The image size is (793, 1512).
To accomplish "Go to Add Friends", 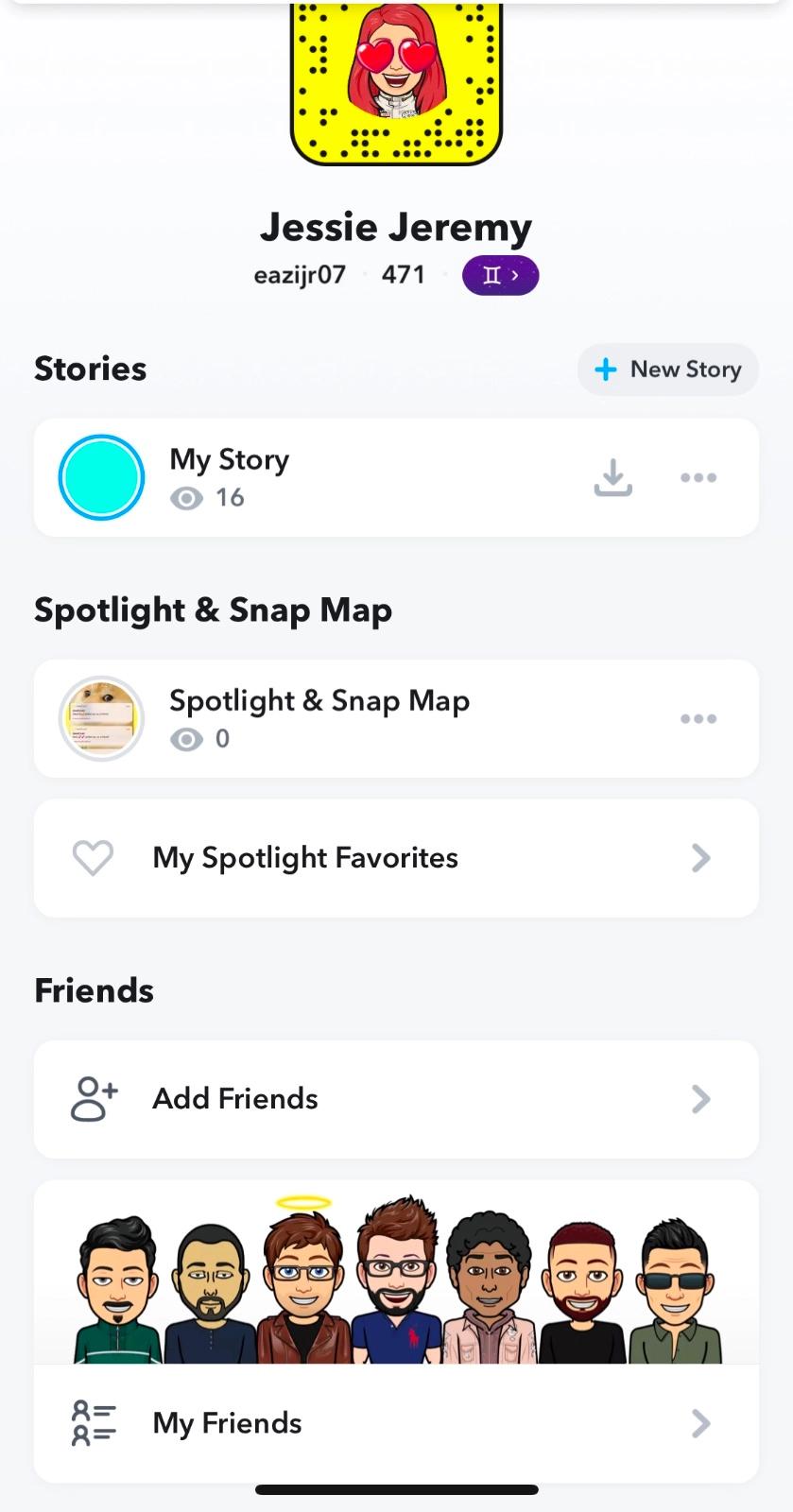I will (x=396, y=1099).
